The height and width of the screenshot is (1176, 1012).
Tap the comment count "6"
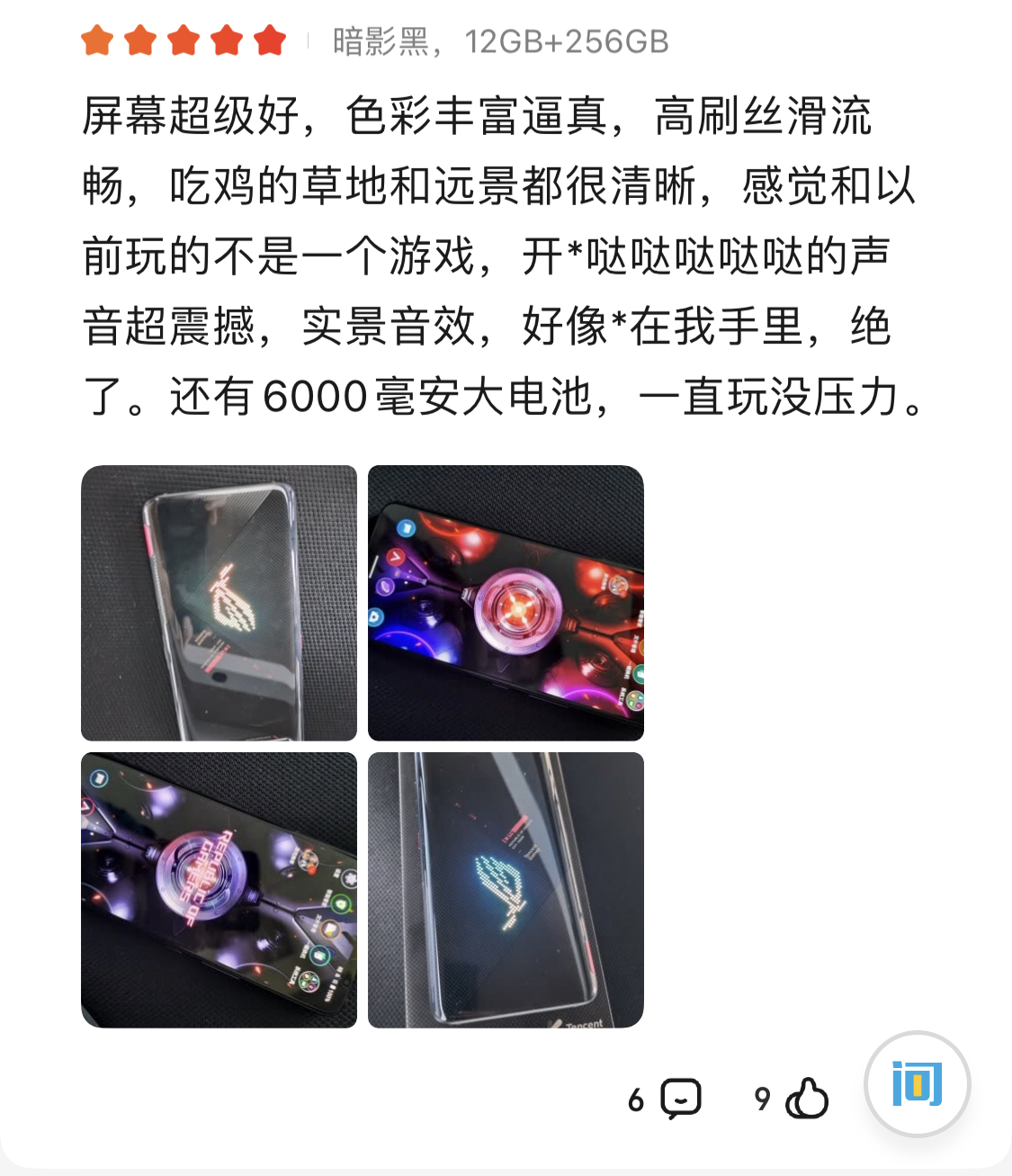coord(637,1099)
